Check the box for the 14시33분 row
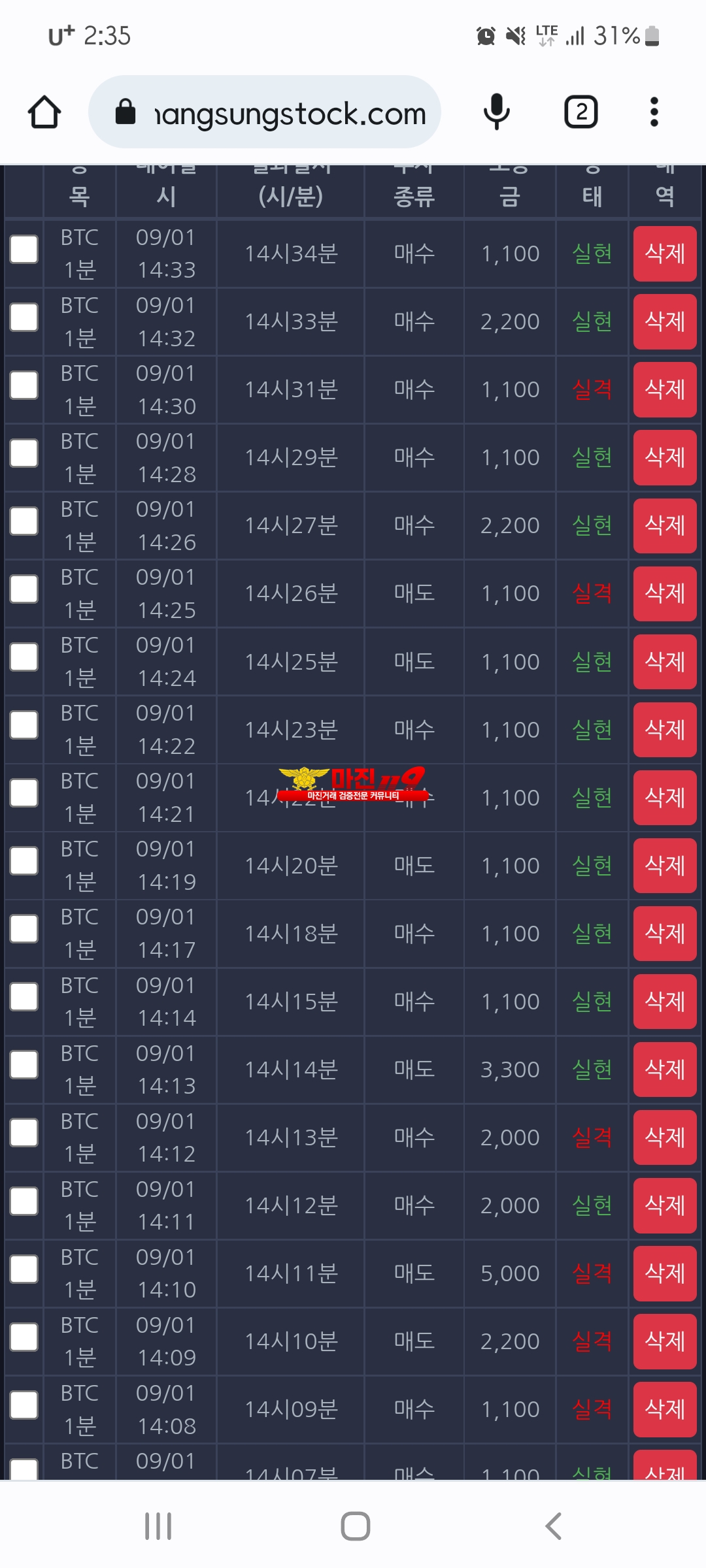Screen dimensions: 706x1568 tap(24, 318)
